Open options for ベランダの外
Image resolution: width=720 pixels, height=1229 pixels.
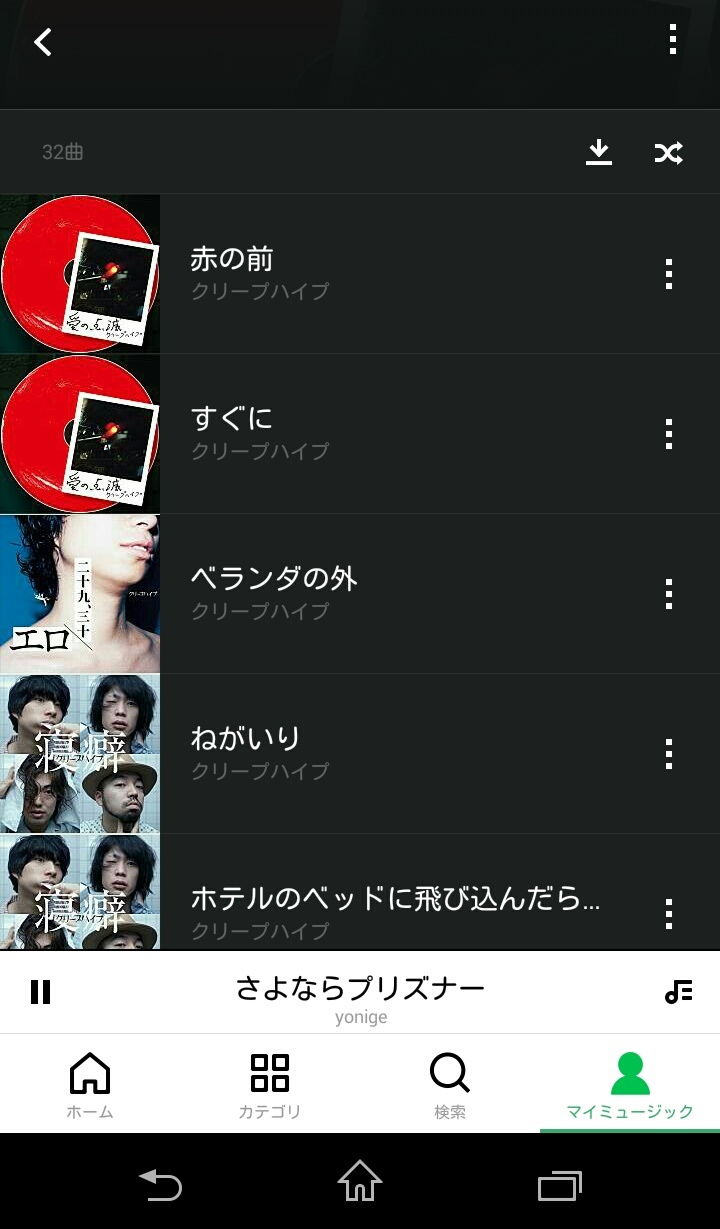[x=669, y=594]
